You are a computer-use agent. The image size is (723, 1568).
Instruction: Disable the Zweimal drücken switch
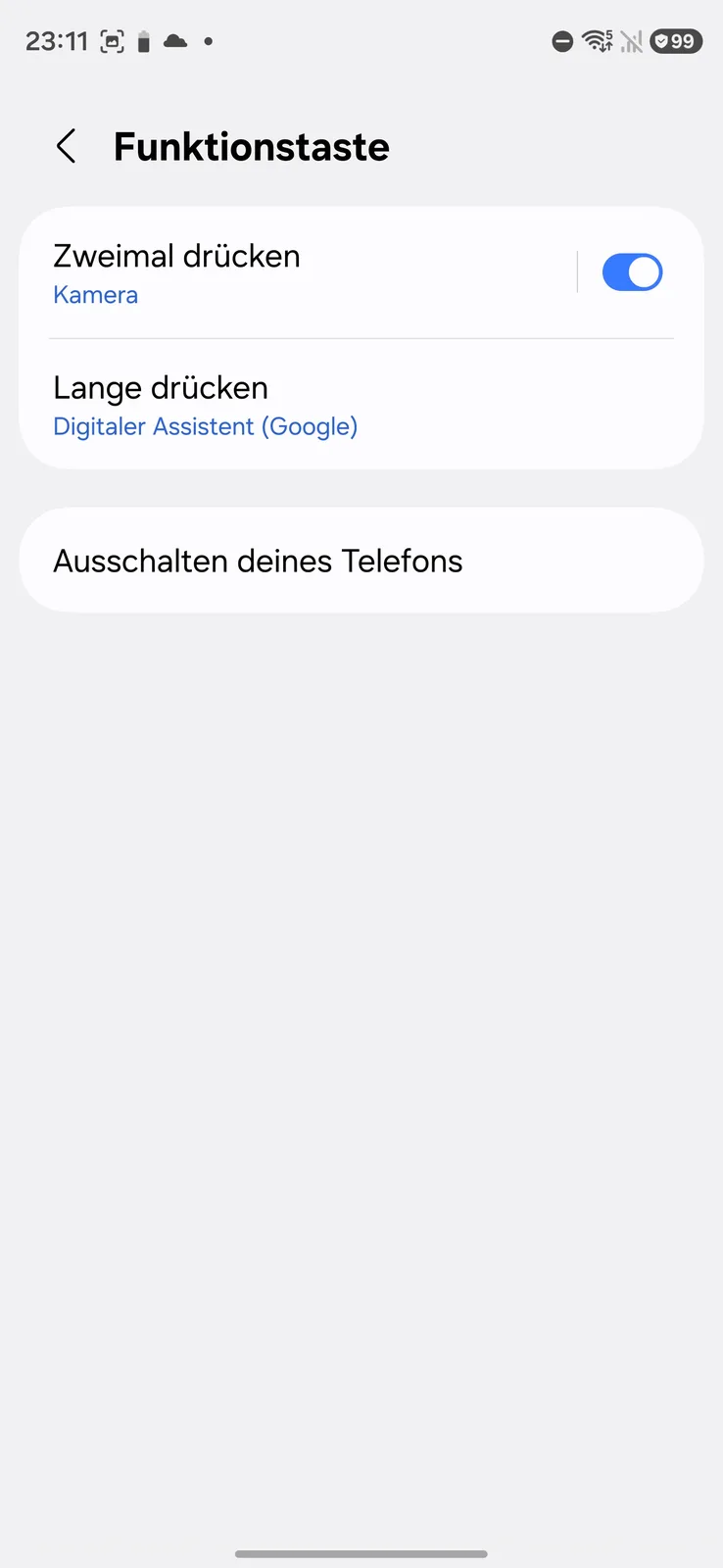coord(632,272)
